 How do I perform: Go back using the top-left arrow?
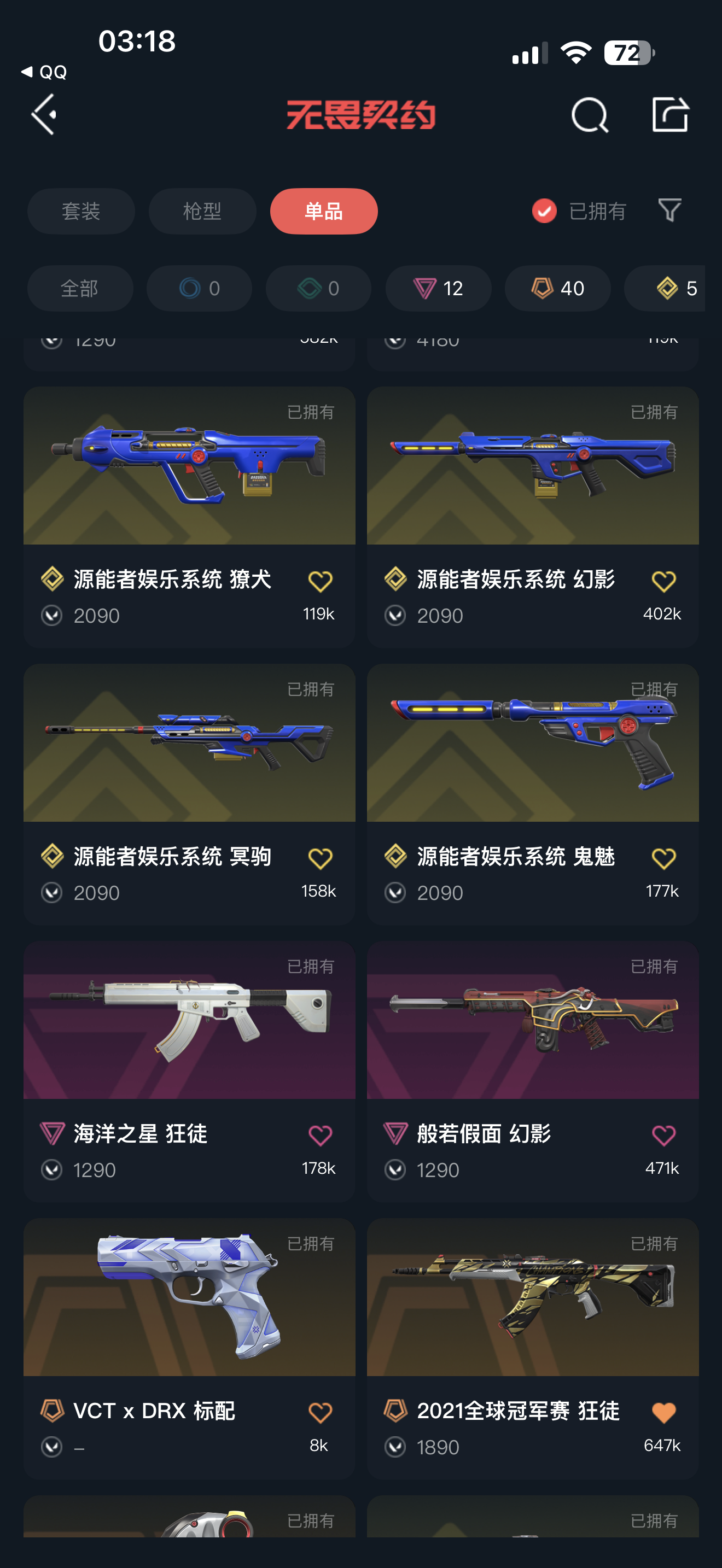[44, 114]
